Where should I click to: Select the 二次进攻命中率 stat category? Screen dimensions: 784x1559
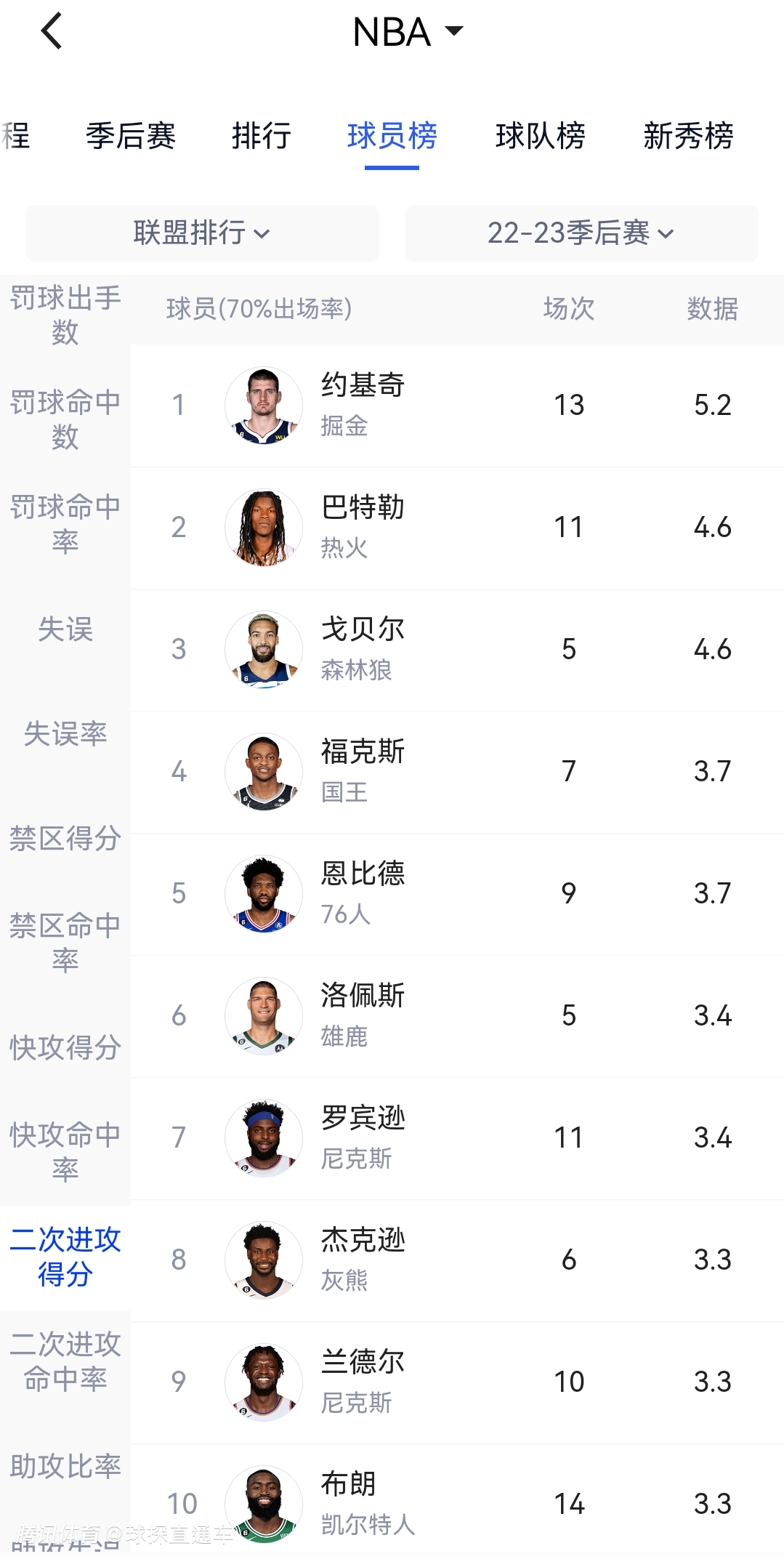click(65, 1361)
